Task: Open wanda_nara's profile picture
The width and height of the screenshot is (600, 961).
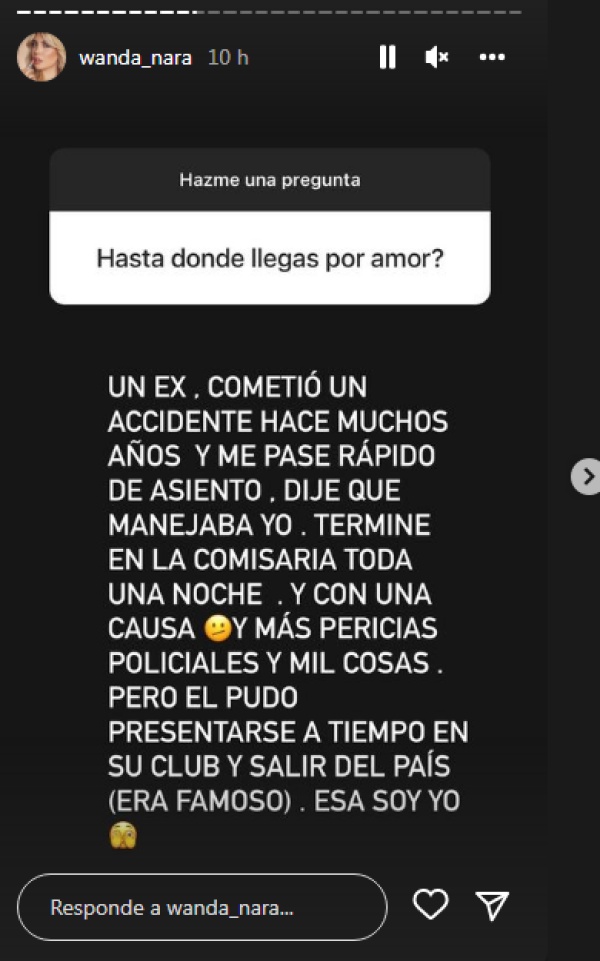Action: [x=41, y=58]
